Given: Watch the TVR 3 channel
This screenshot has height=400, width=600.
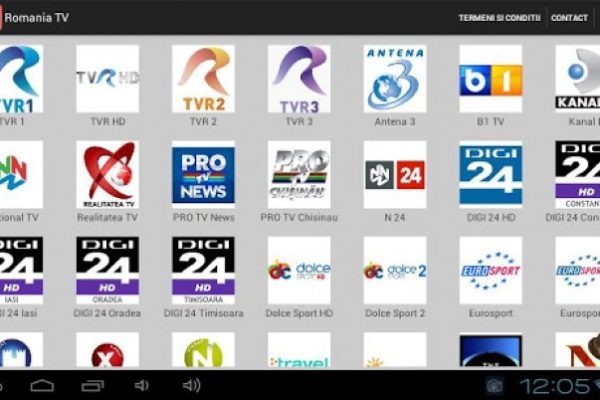Looking at the screenshot, I should pos(299,79).
